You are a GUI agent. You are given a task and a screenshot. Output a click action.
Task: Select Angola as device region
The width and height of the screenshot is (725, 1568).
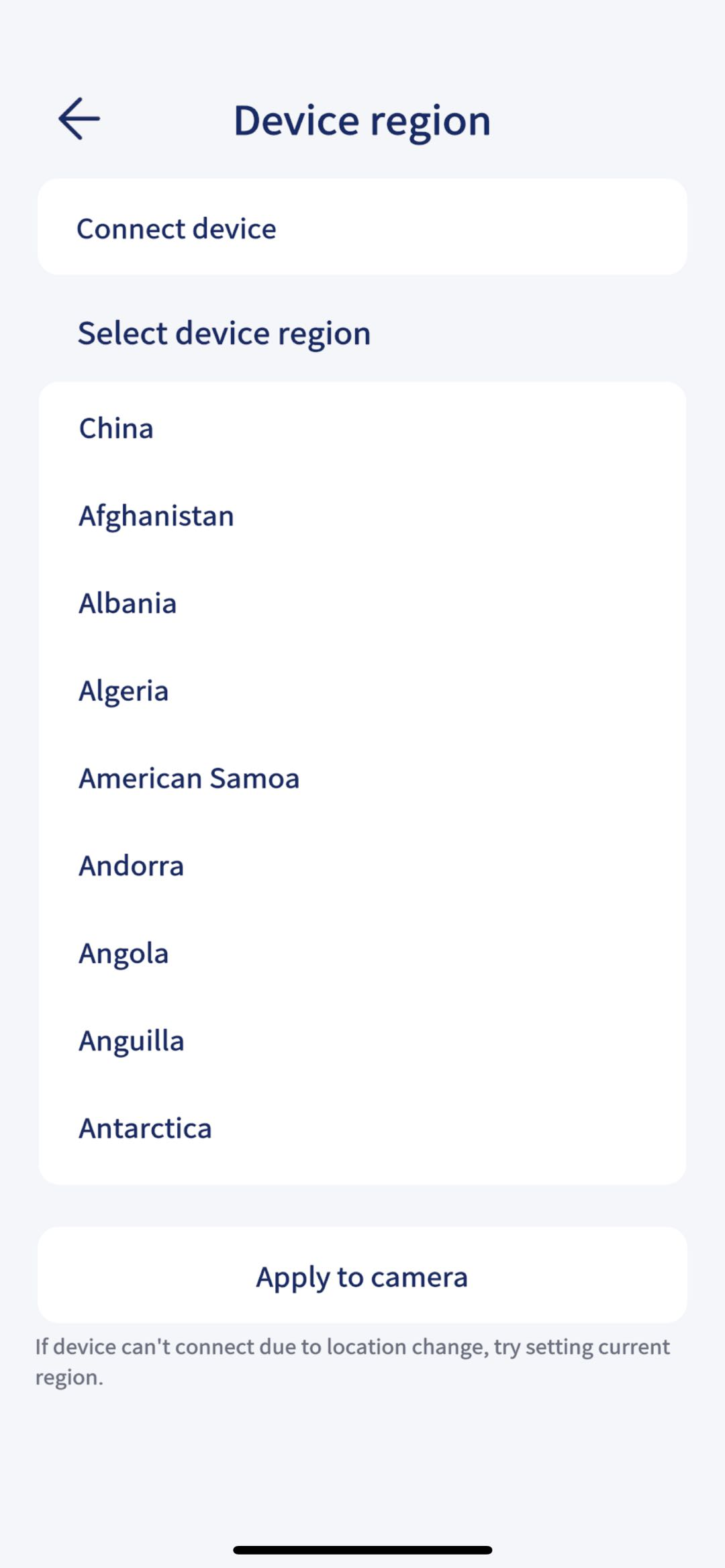pyautogui.click(x=362, y=953)
